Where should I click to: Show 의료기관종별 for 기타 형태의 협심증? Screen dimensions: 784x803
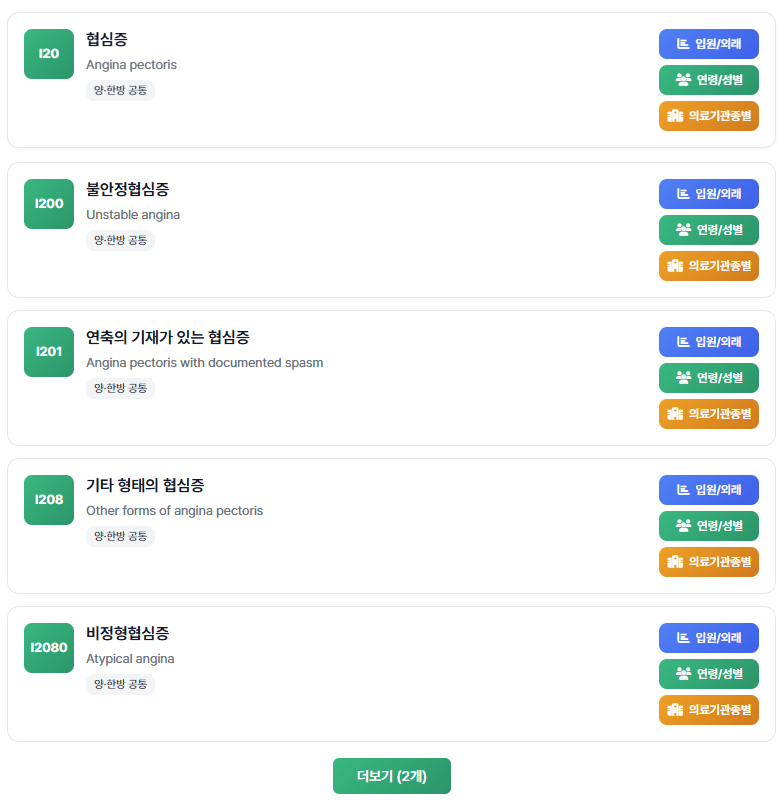708,562
